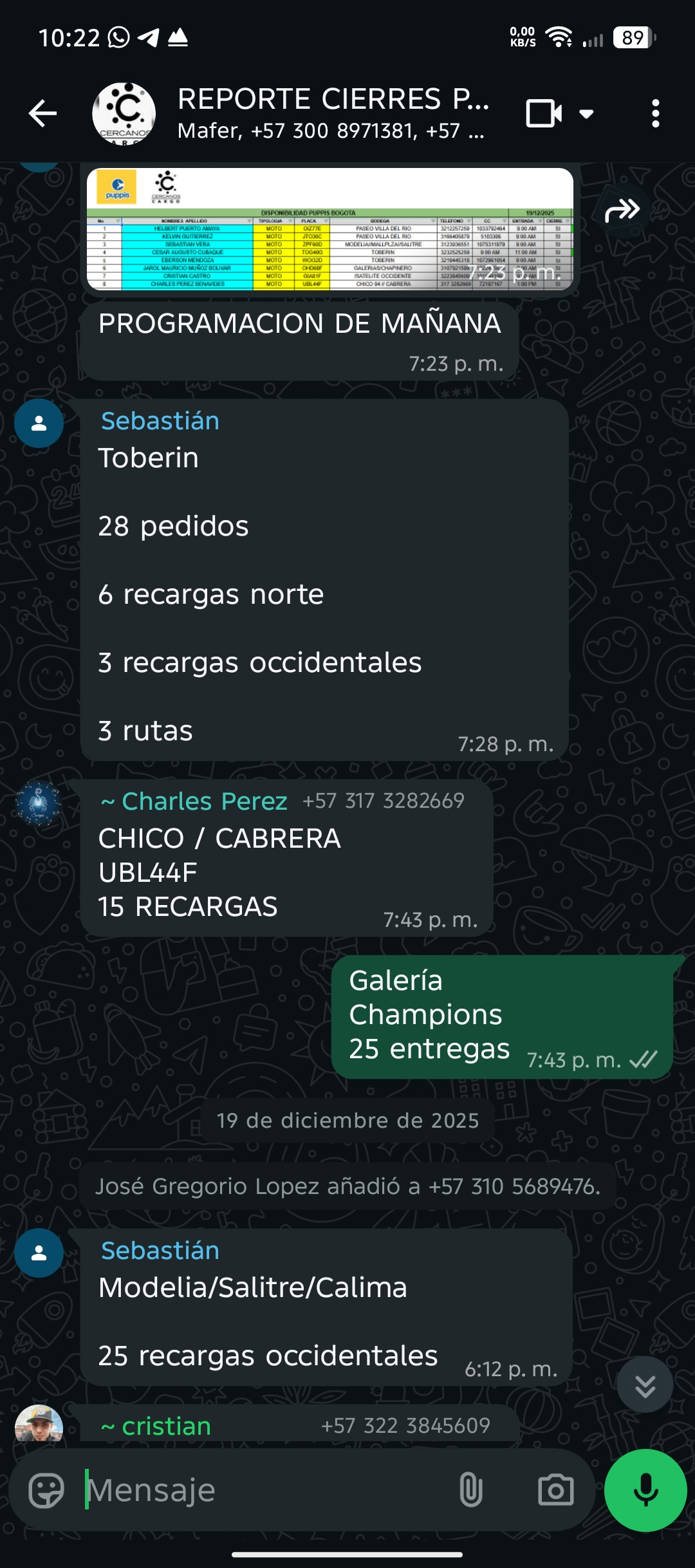
Task: Open the group profile picture
Action: [124, 114]
